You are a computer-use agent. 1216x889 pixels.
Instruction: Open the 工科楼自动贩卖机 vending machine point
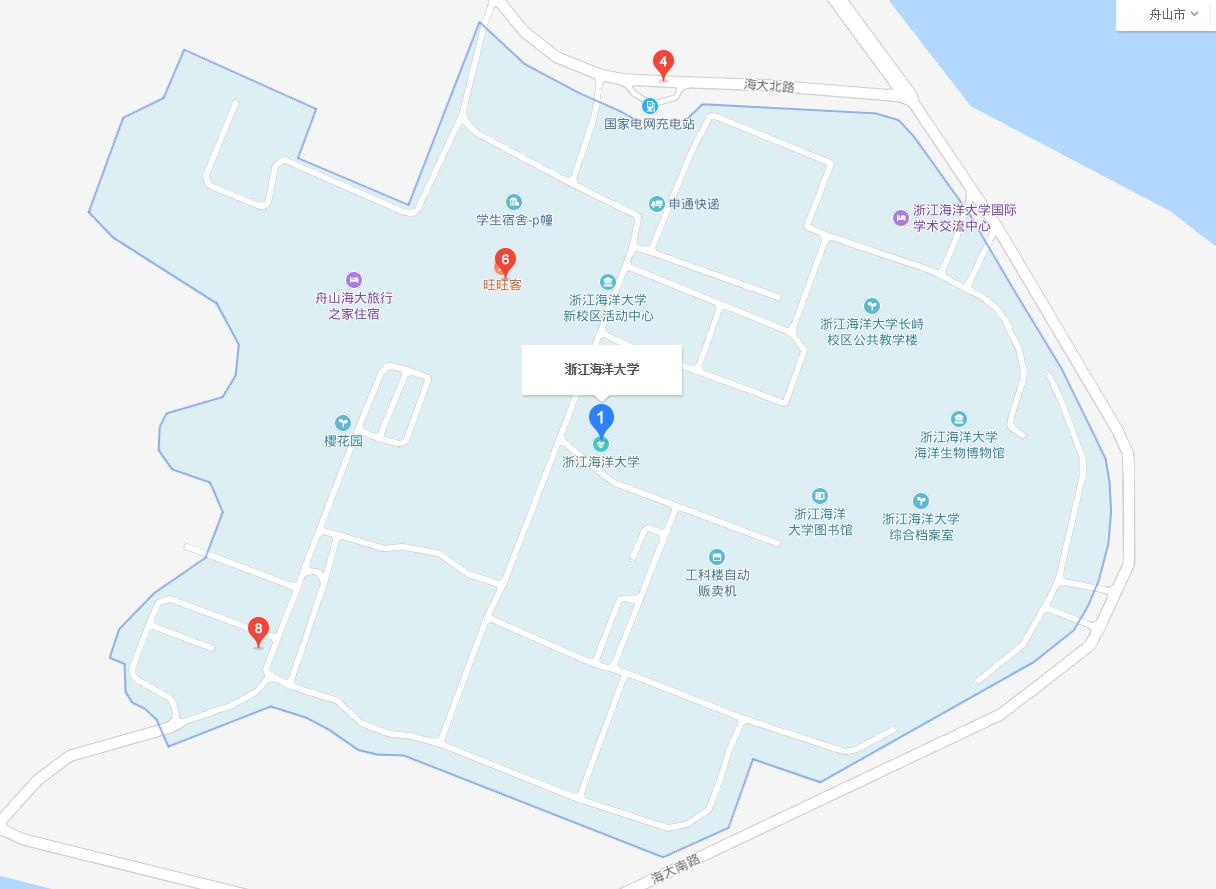tap(716, 557)
